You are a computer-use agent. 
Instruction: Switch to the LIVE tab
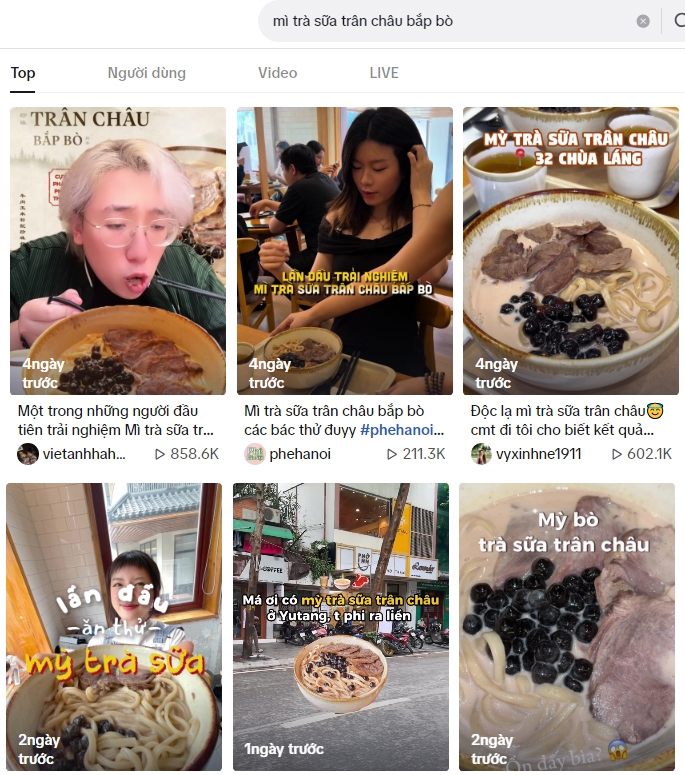click(384, 73)
